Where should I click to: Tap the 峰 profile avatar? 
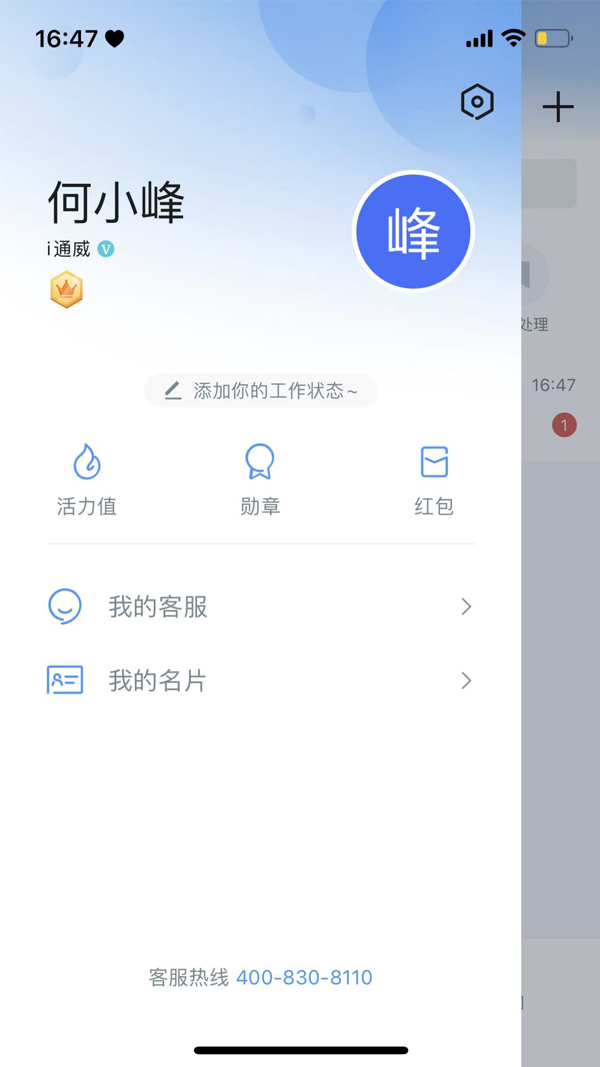(x=413, y=231)
